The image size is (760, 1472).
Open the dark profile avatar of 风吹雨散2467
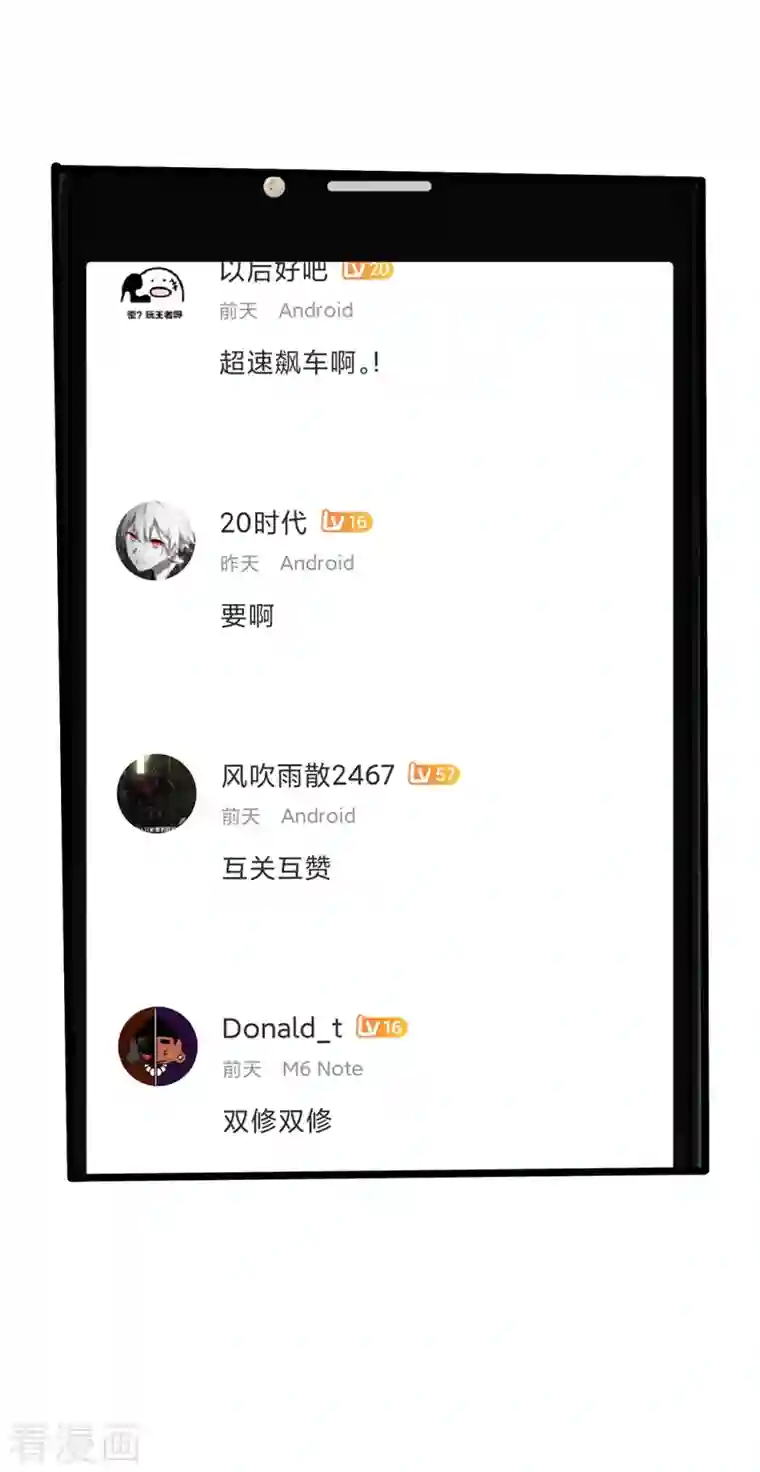(155, 794)
